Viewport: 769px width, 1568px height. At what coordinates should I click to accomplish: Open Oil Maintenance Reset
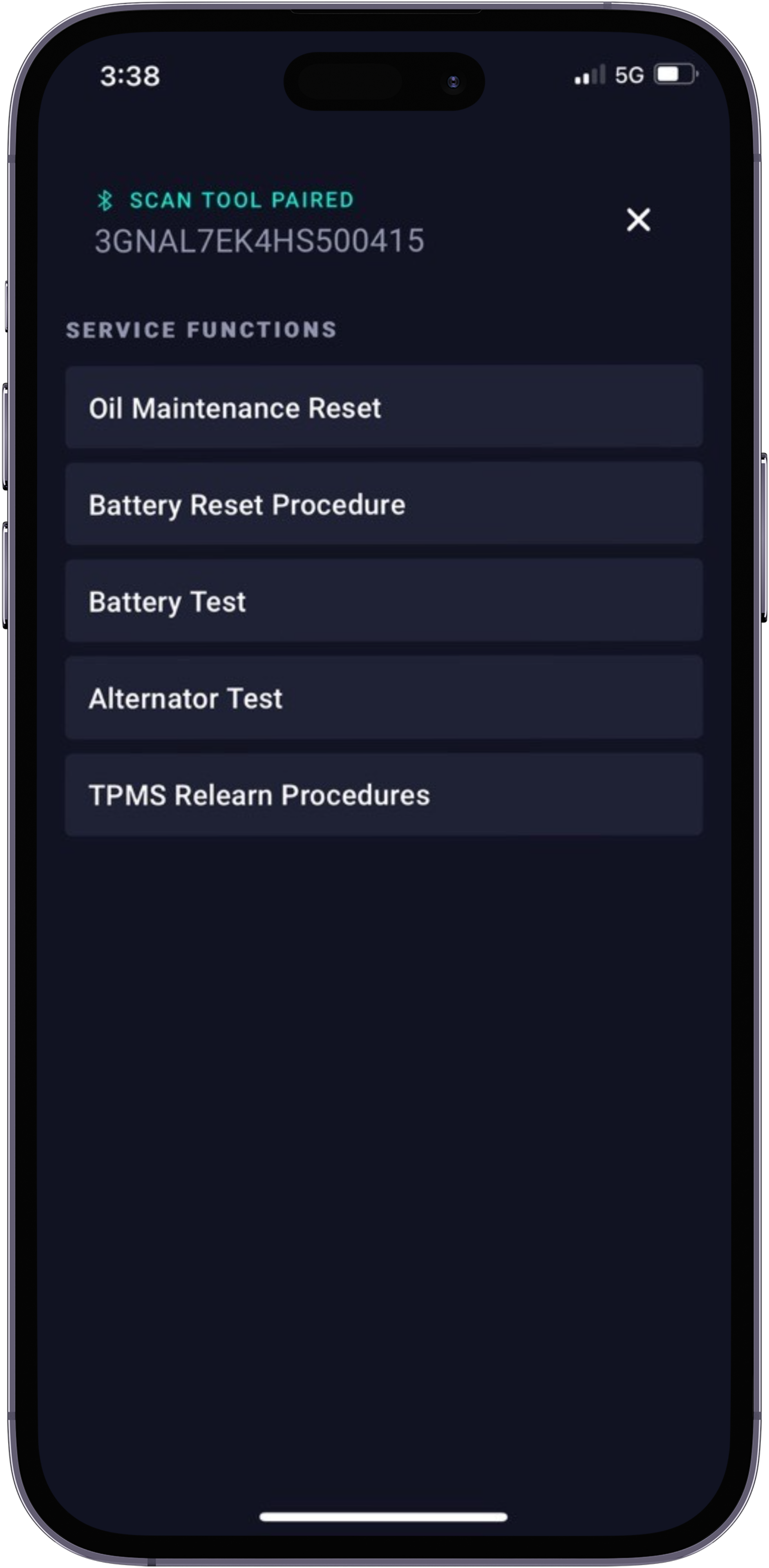pos(384,407)
